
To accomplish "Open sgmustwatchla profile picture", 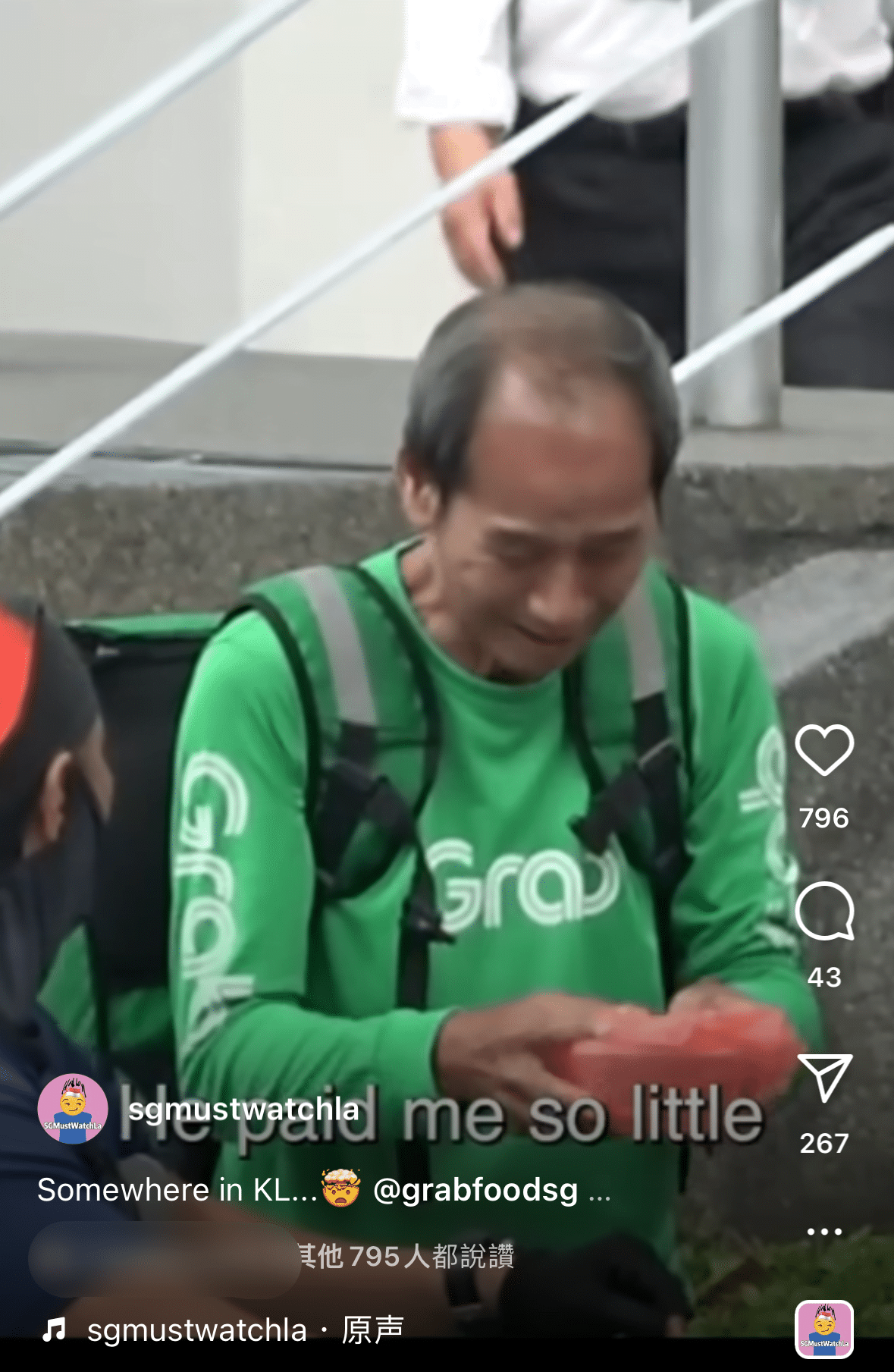I will 73,1109.
